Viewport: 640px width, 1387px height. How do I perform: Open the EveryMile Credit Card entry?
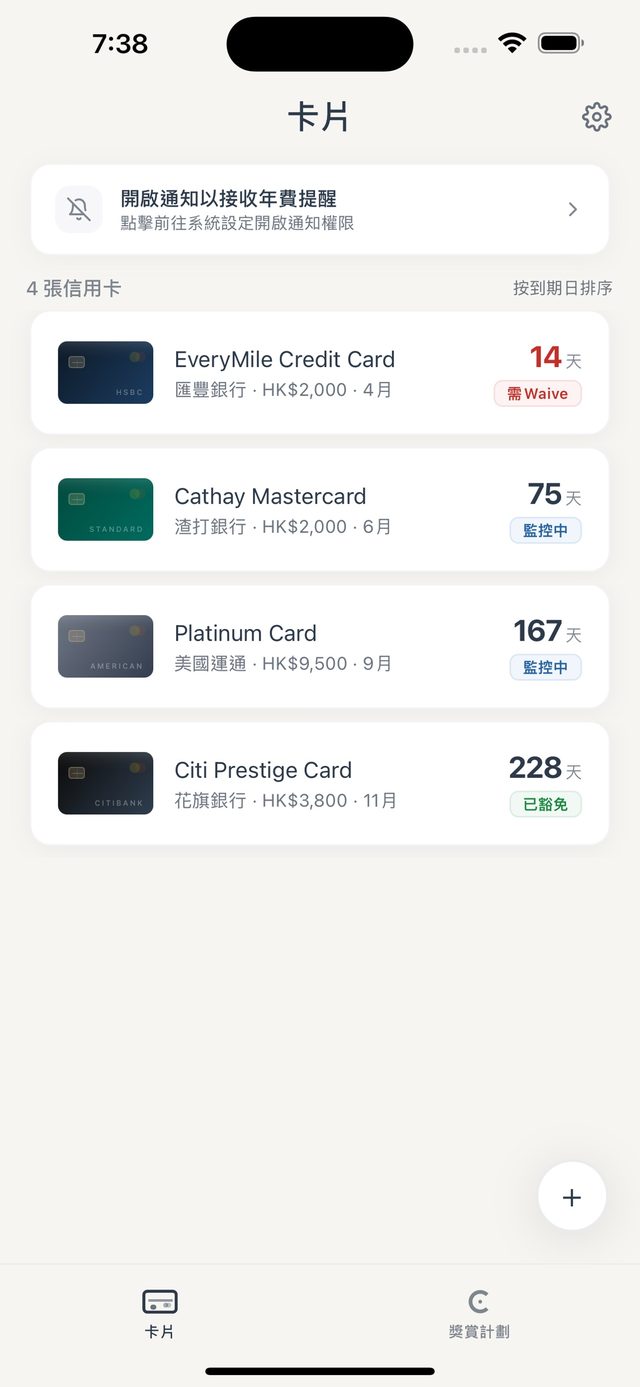click(320, 373)
